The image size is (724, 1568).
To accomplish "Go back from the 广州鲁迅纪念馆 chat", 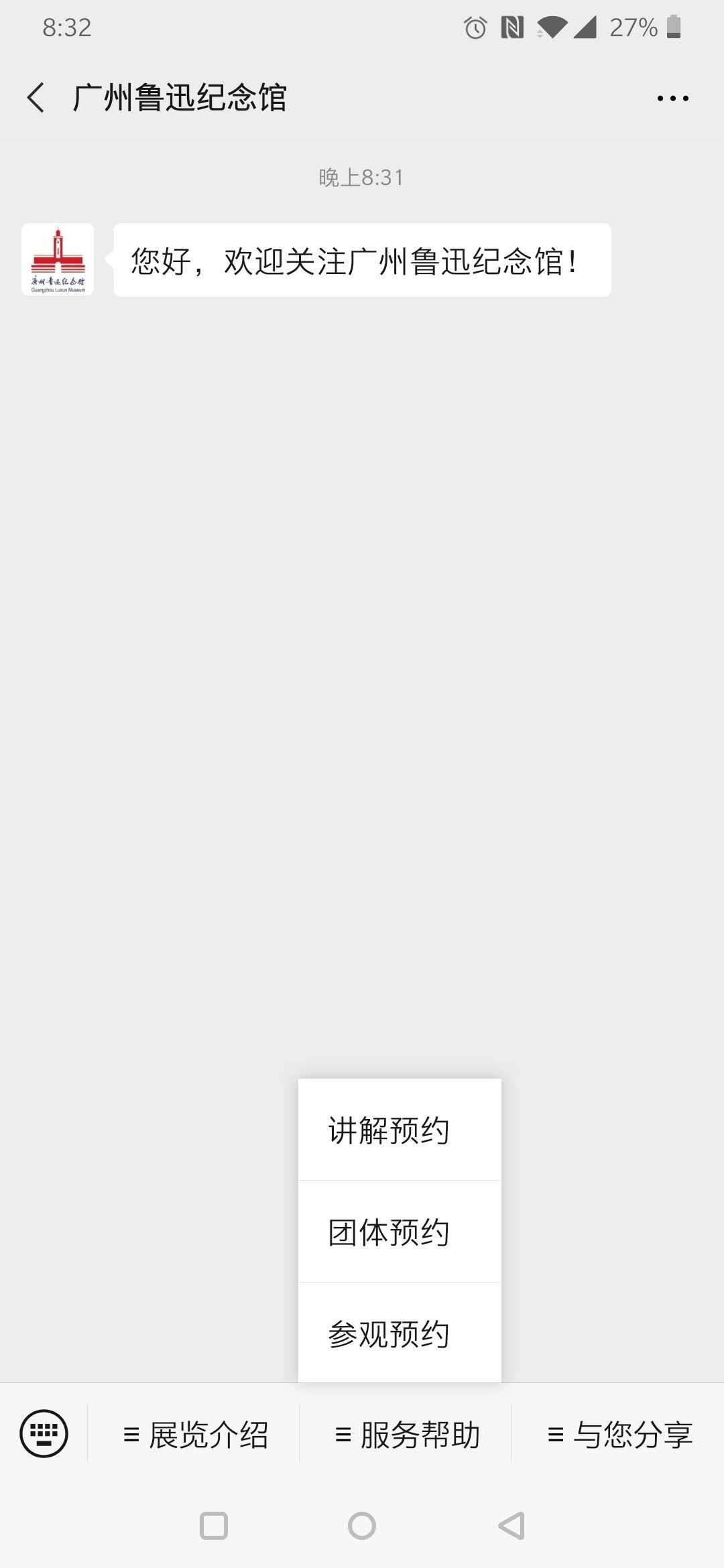I will click(x=36, y=98).
